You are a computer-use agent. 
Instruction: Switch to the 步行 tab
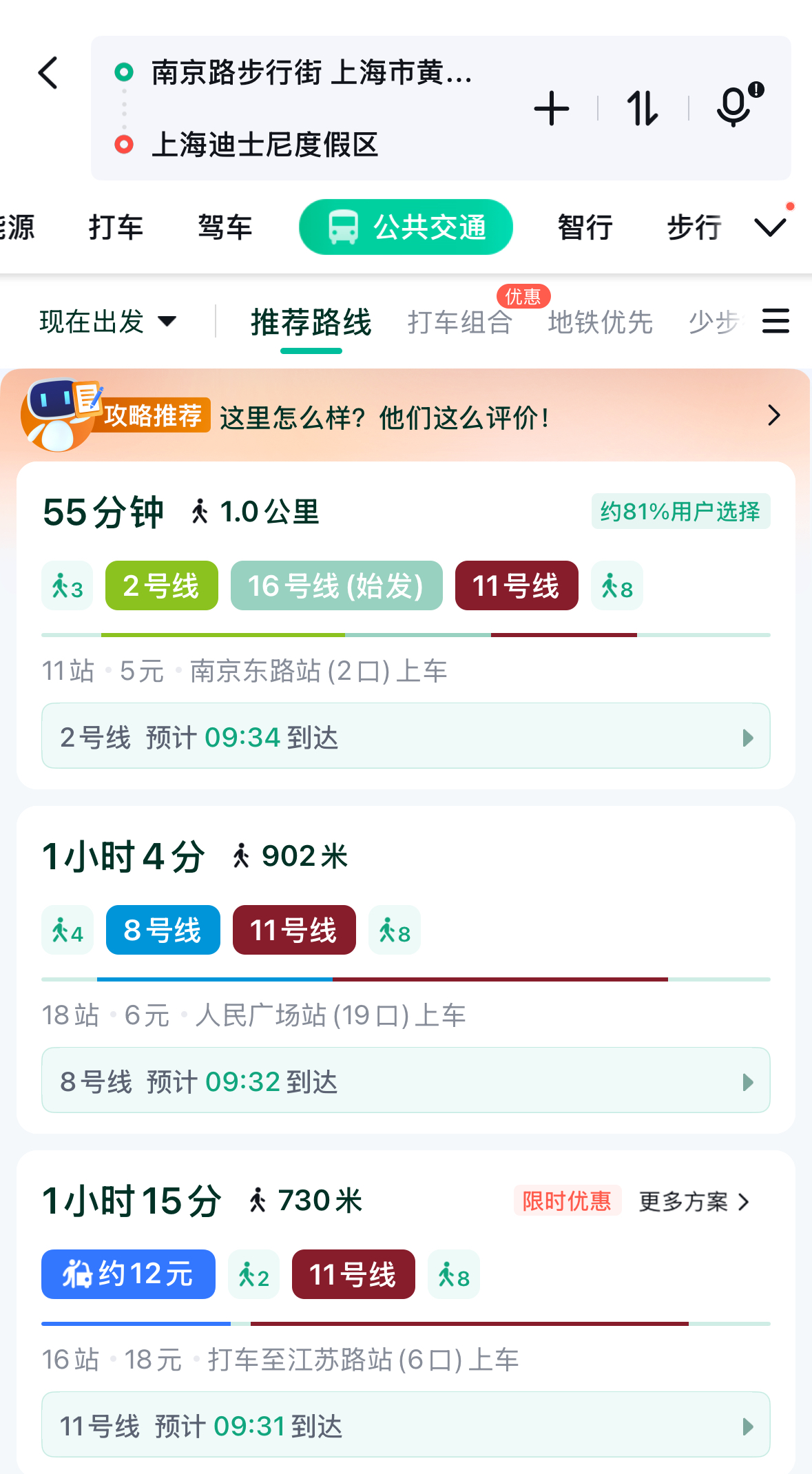[694, 227]
